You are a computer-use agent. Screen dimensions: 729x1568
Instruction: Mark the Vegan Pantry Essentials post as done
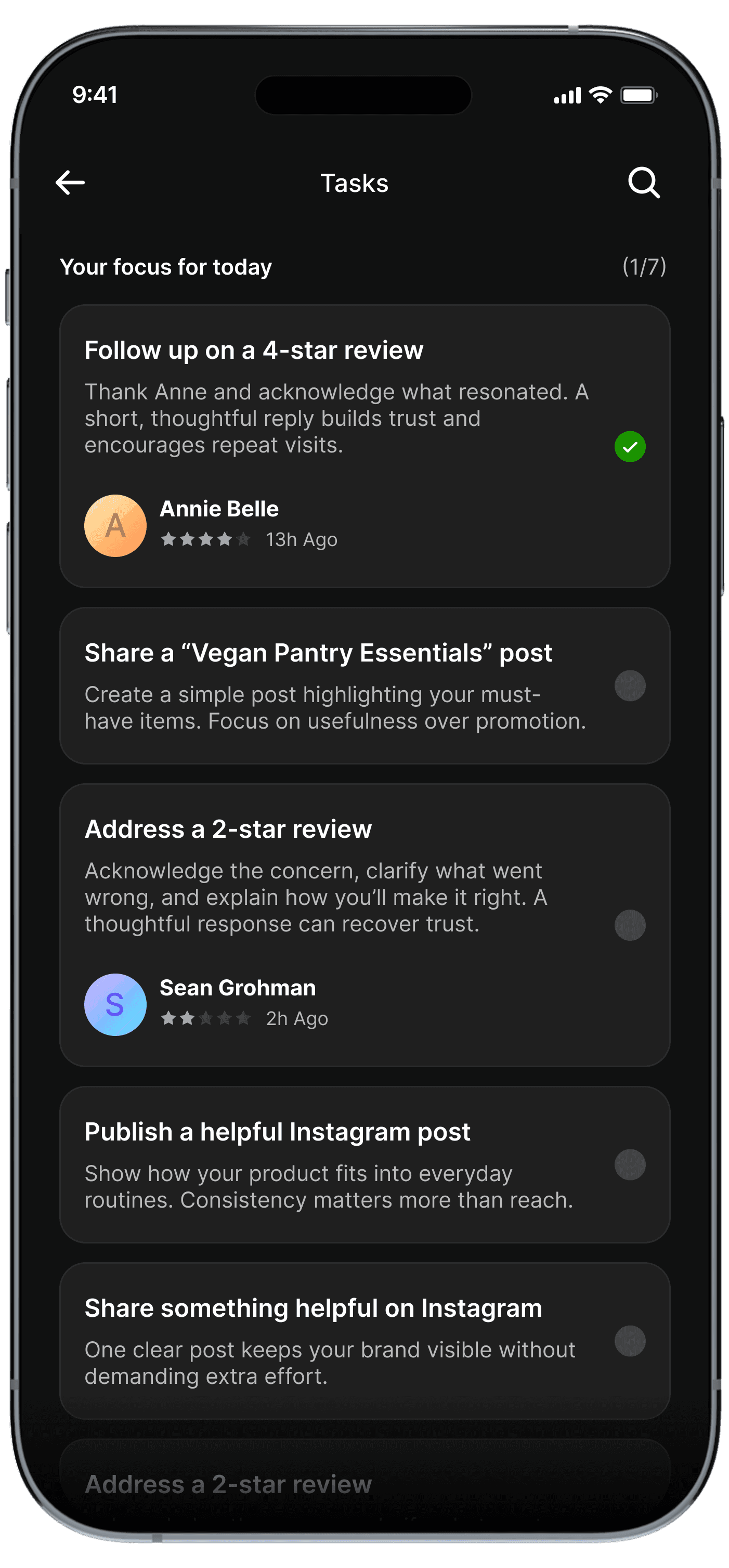630,686
